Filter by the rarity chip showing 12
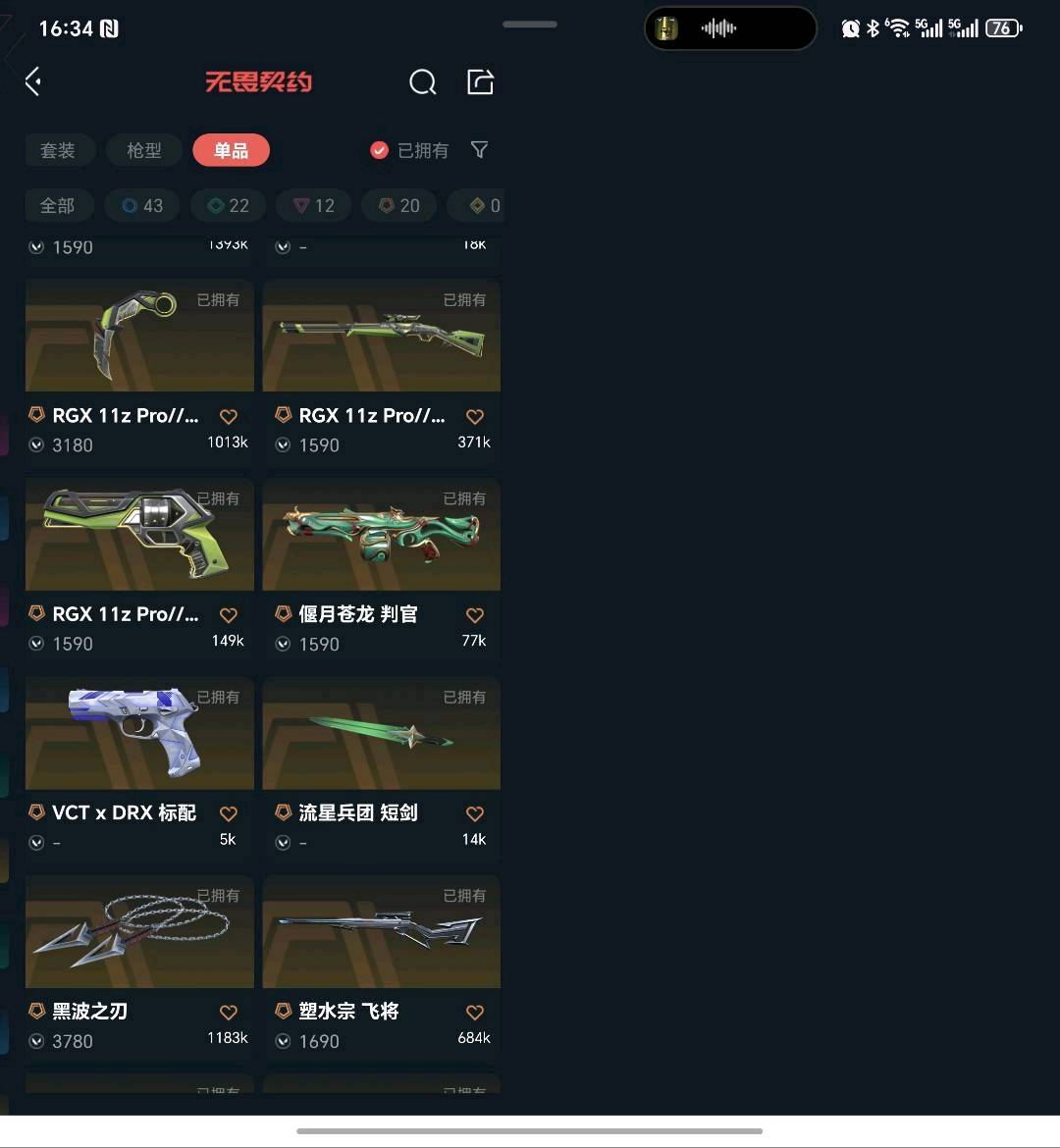Image resolution: width=1060 pixels, height=1148 pixels. [313, 205]
